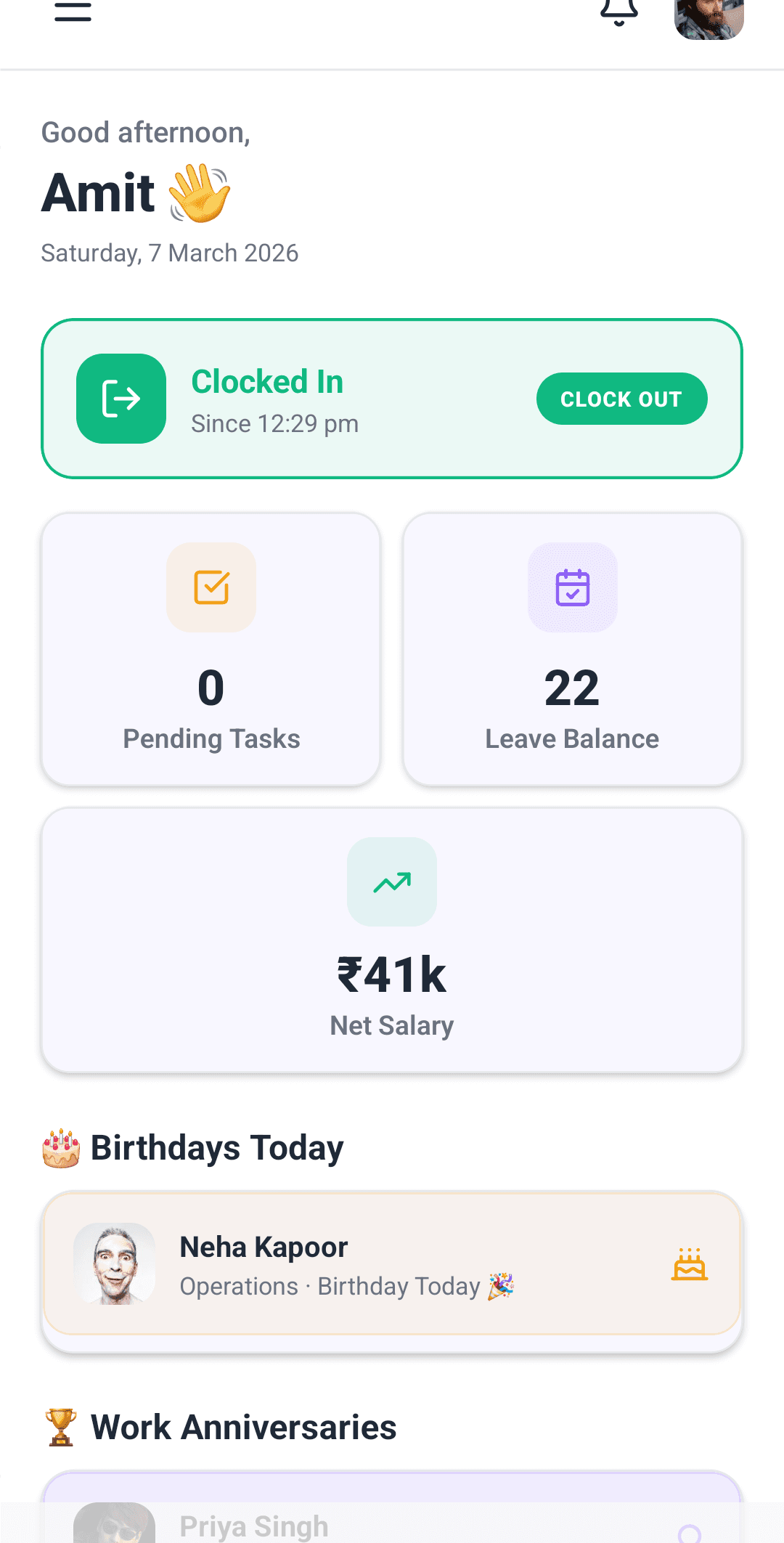
Task: Open the Pending Tasks card
Action: pos(211,649)
